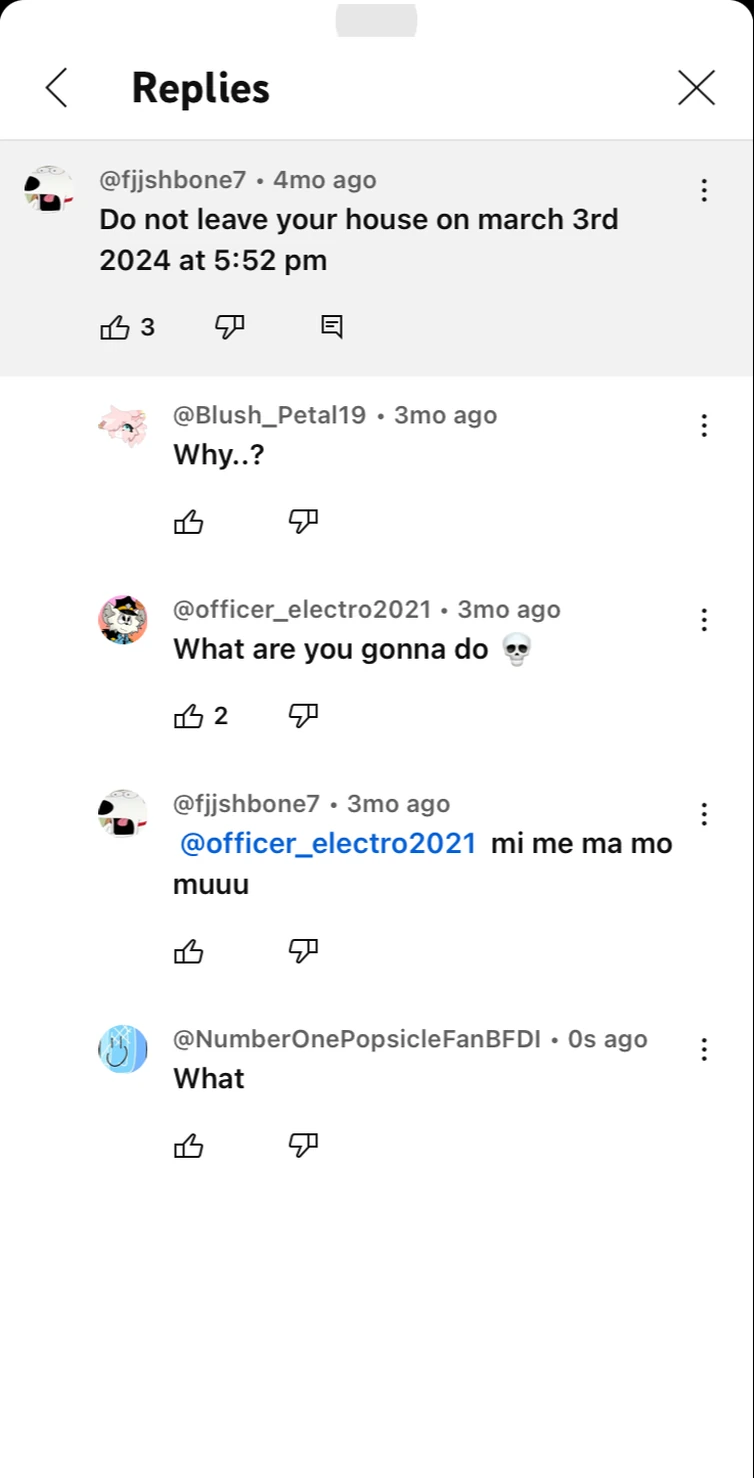Like @Blush_Petal19's reply "Why..?"

pos(189,521)
